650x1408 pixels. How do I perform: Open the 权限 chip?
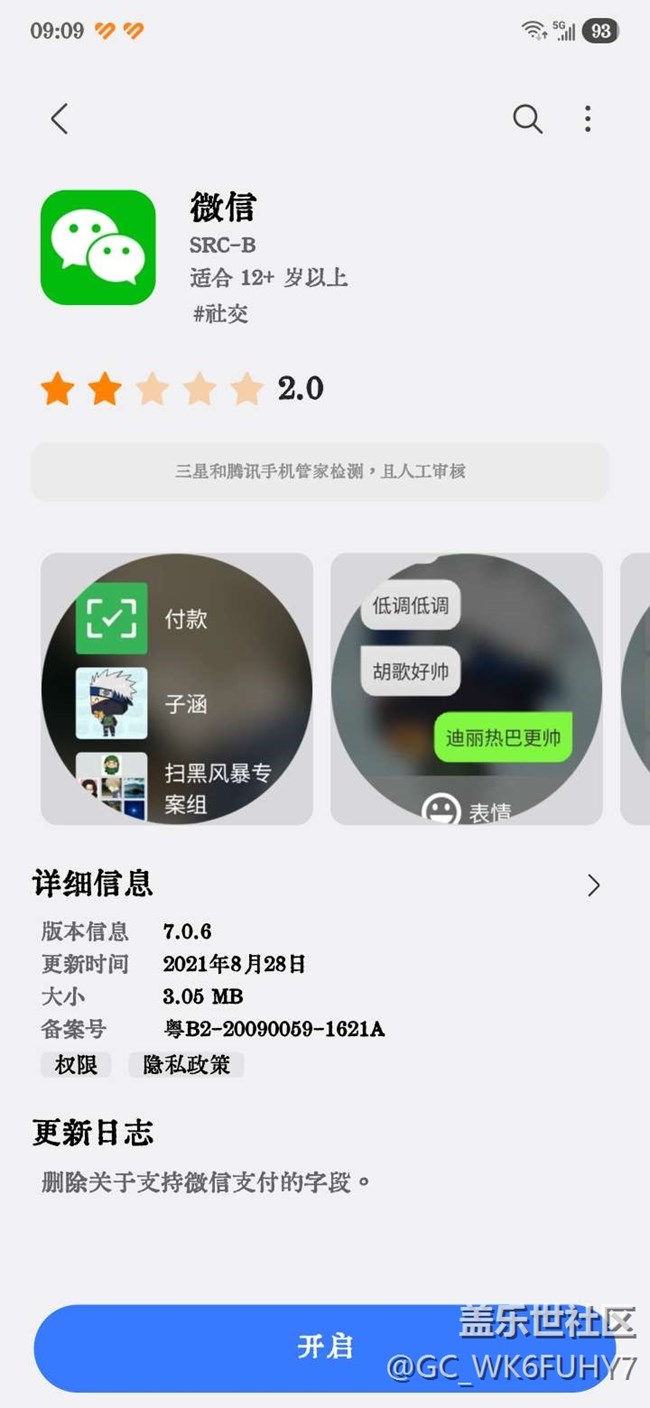point(76,1065)
